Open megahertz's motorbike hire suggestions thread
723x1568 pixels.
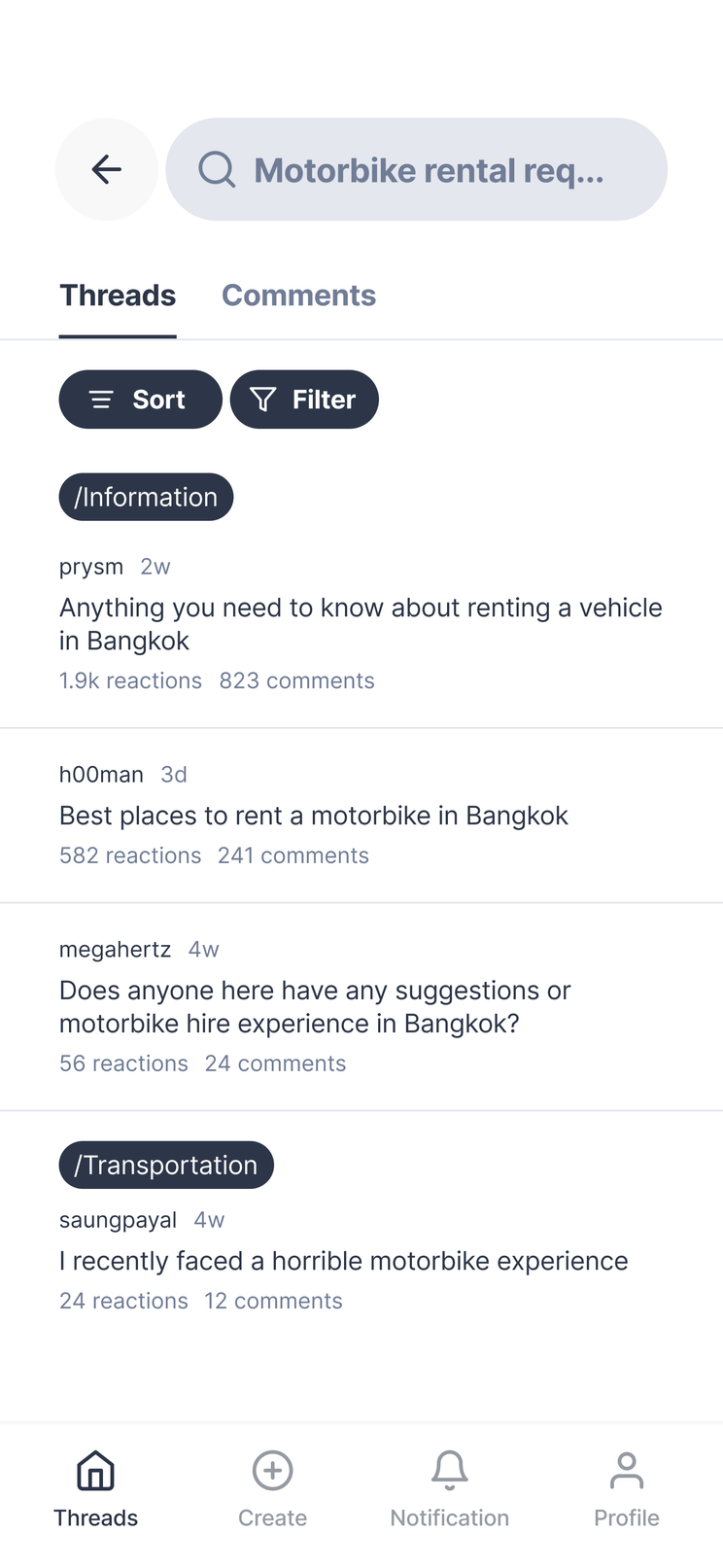click(315, 1007)
